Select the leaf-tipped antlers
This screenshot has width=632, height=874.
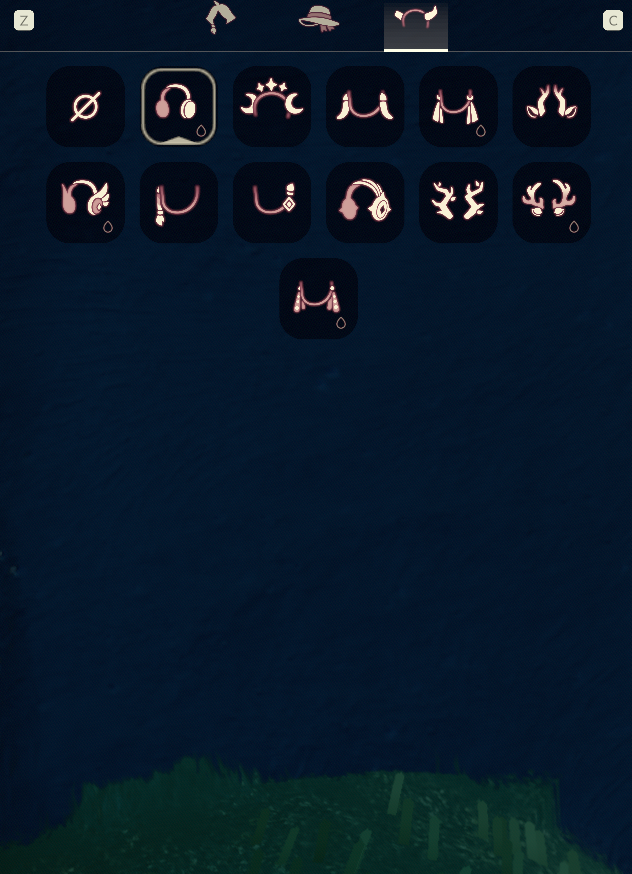551,107
